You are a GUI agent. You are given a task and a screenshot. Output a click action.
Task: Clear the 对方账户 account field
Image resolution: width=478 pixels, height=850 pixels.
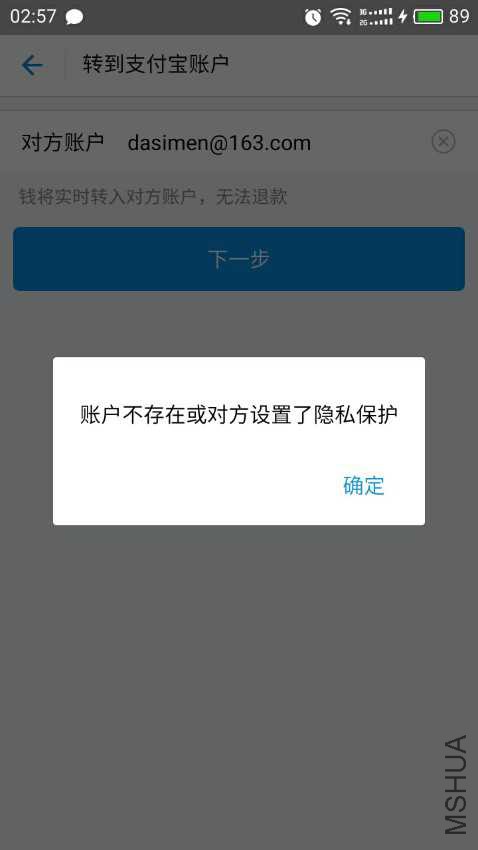[x=443, y=142]
